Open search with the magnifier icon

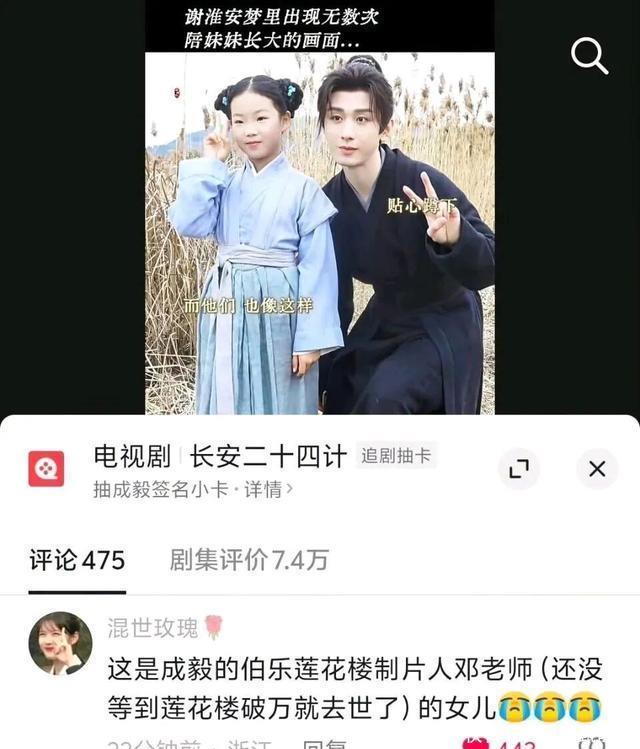(x=589, y=56)
